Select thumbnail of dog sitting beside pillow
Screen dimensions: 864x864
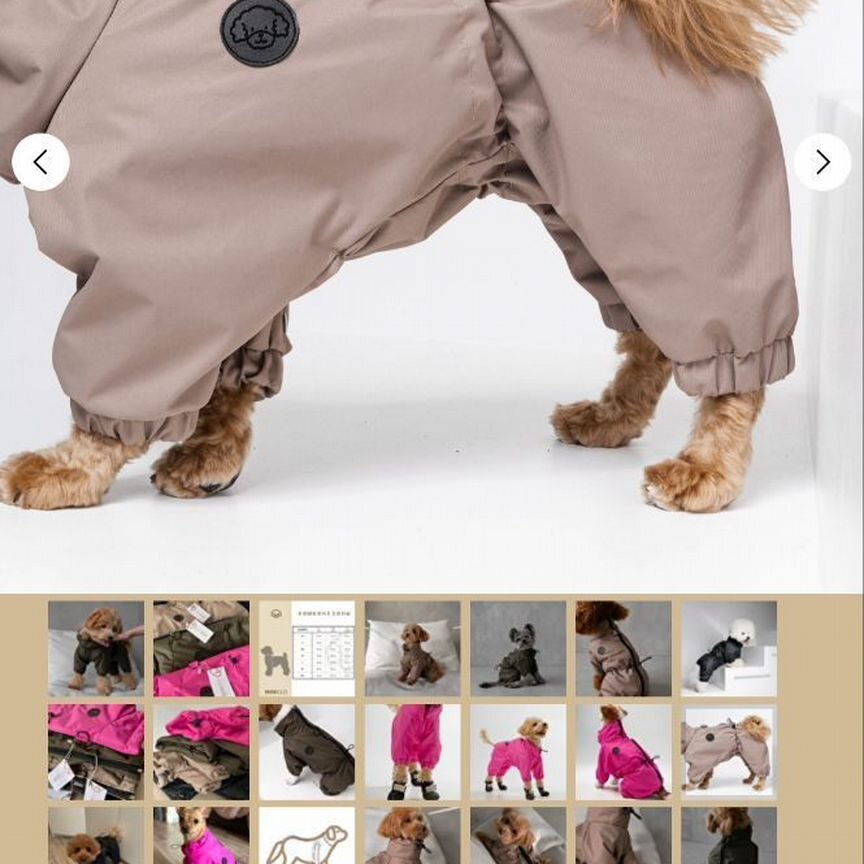pyautogui.click(x=412, y=648)
